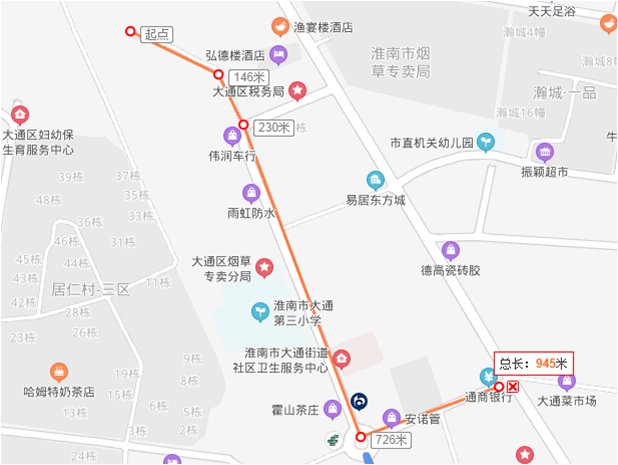
Task: Open the 市直机关幼儿园 marker
Action: pos(486,143)
